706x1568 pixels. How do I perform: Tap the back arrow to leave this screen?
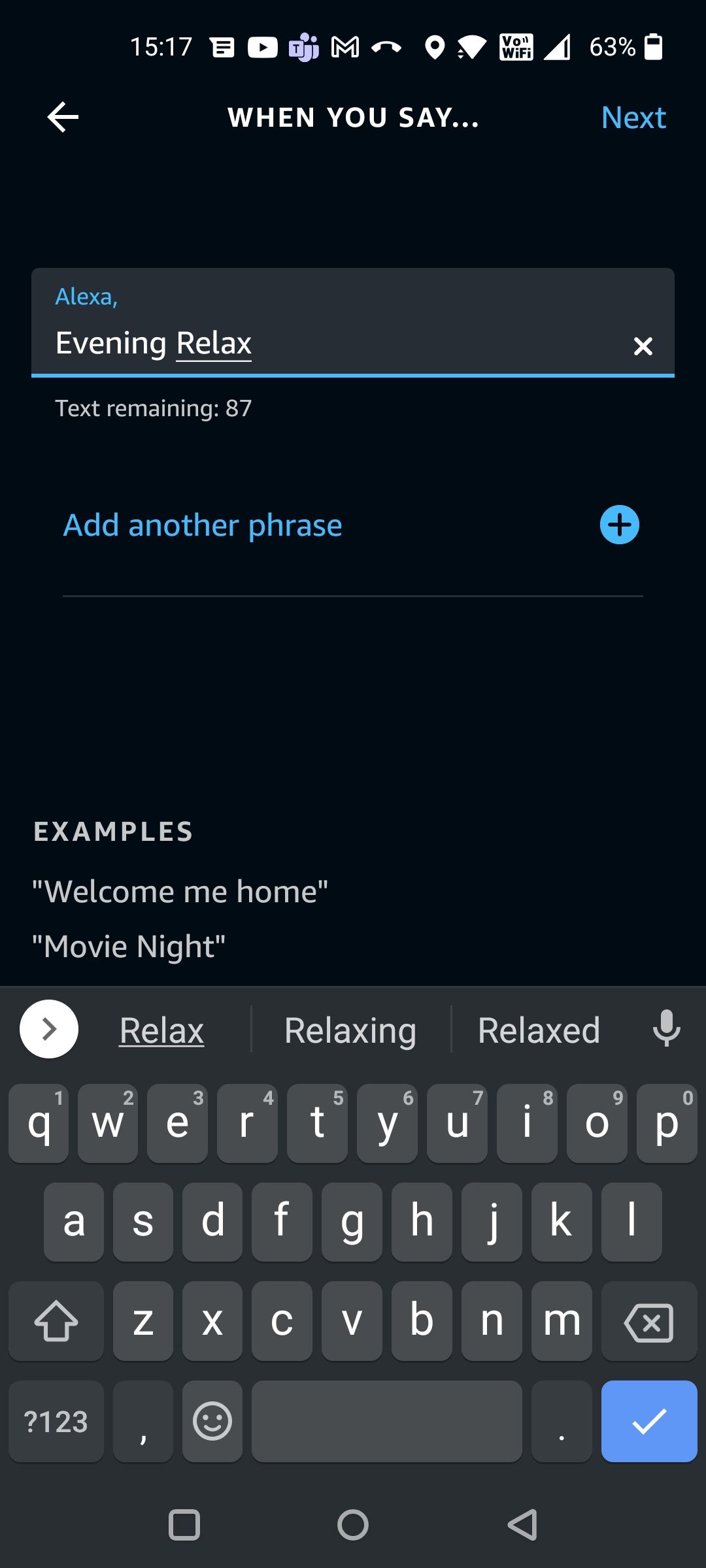[x=61, y=118]
